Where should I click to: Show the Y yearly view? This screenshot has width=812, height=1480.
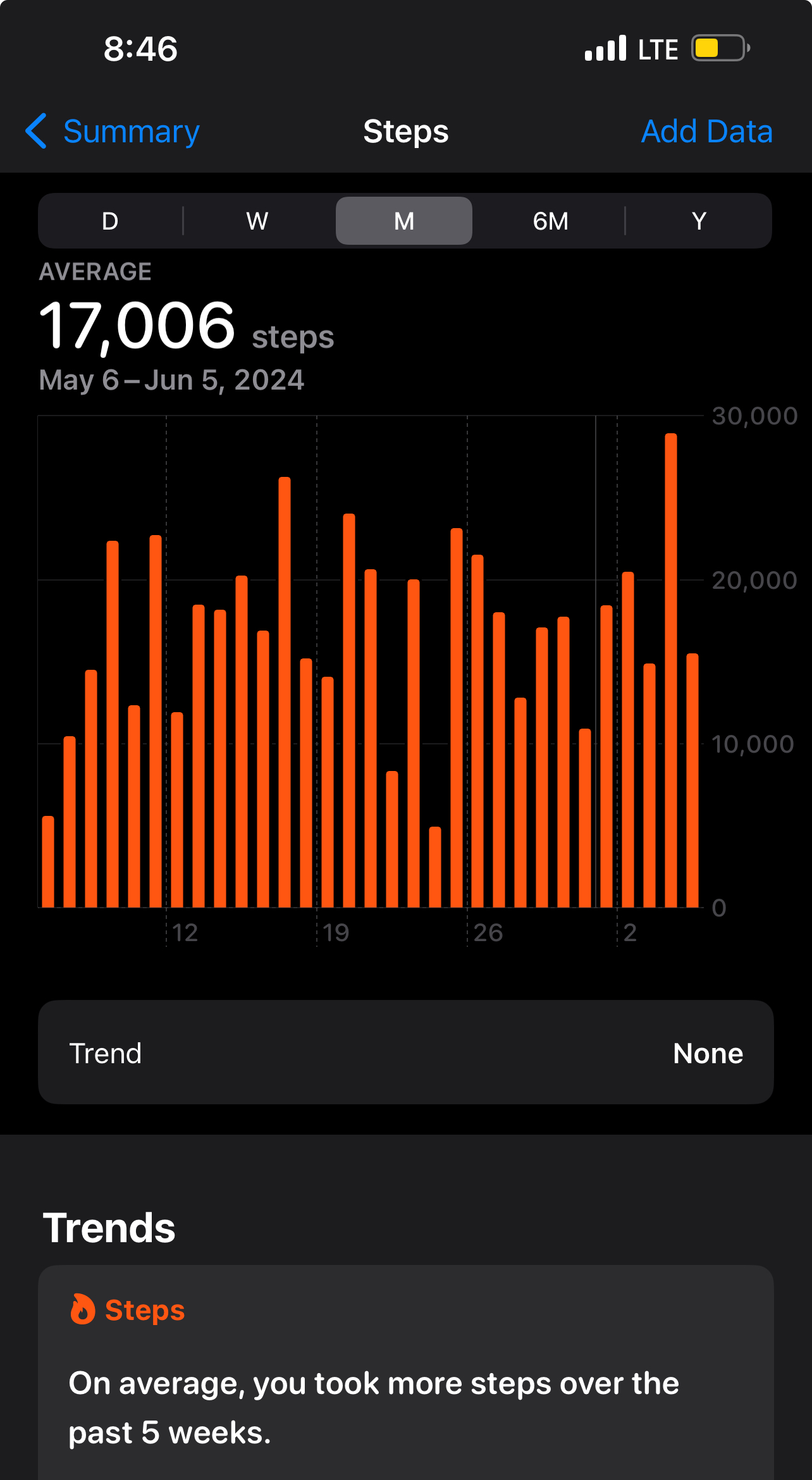(698, 221)
